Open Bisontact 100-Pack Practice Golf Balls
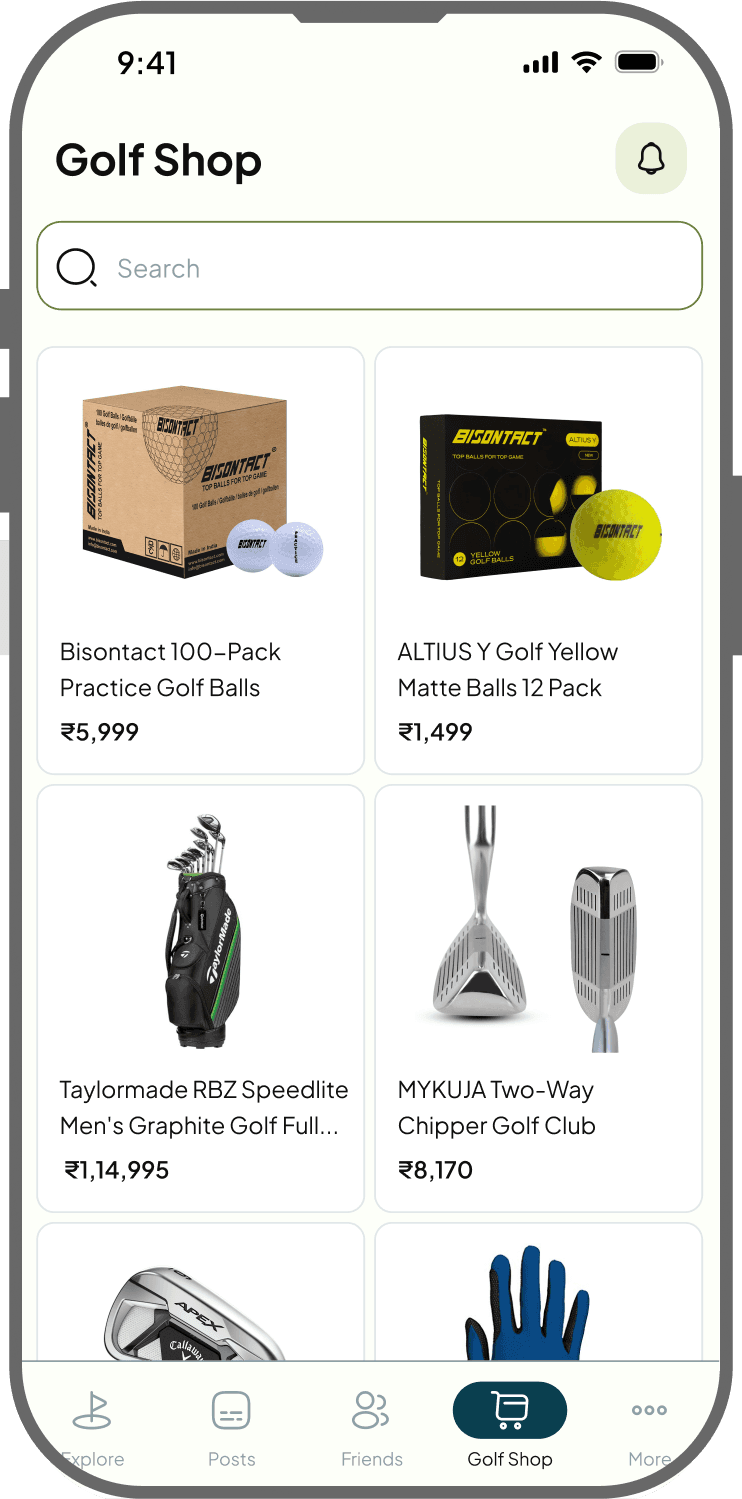Image resolution: width=742 pixels, height=1499 pixels. [200, 560]
